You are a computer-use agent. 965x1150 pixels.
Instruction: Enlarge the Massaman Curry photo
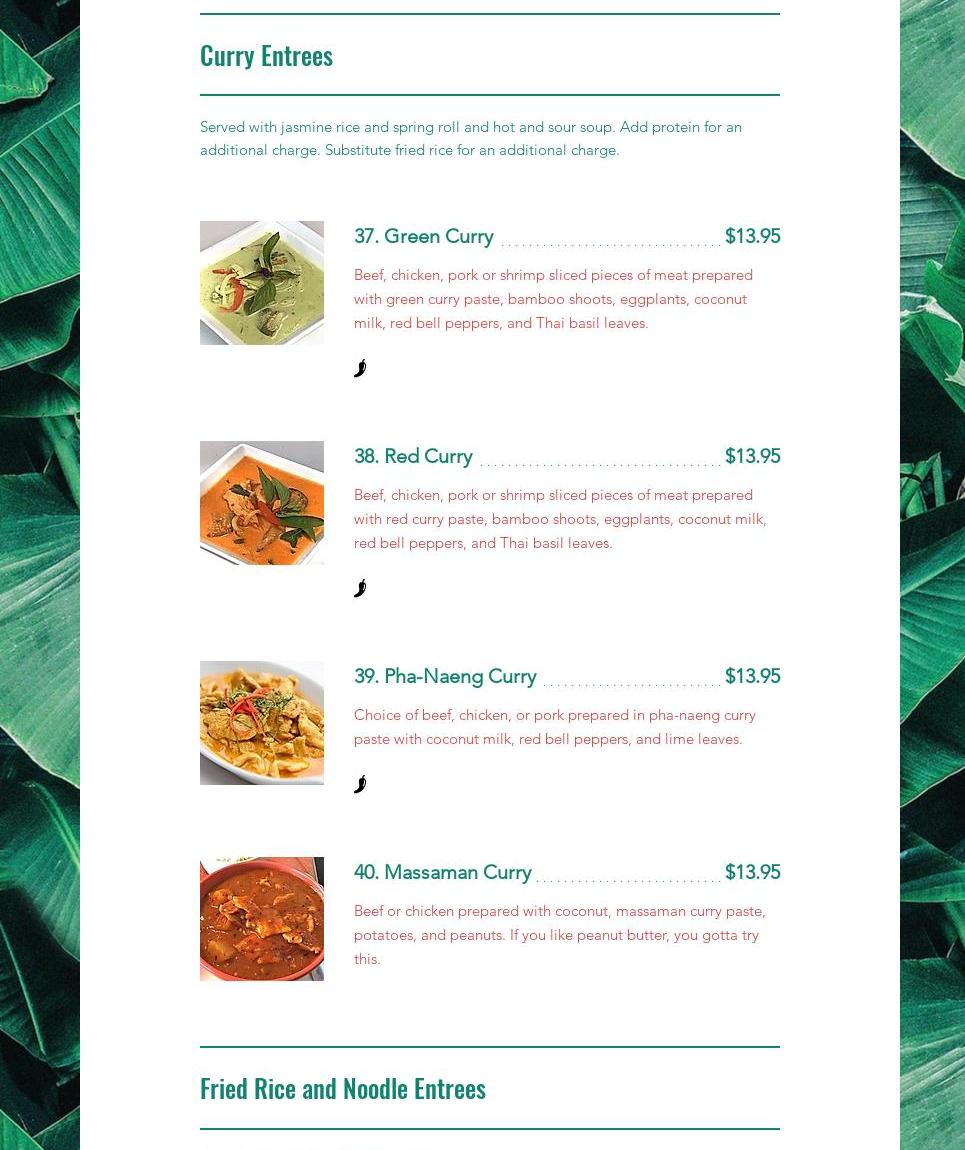coord(262,919)
